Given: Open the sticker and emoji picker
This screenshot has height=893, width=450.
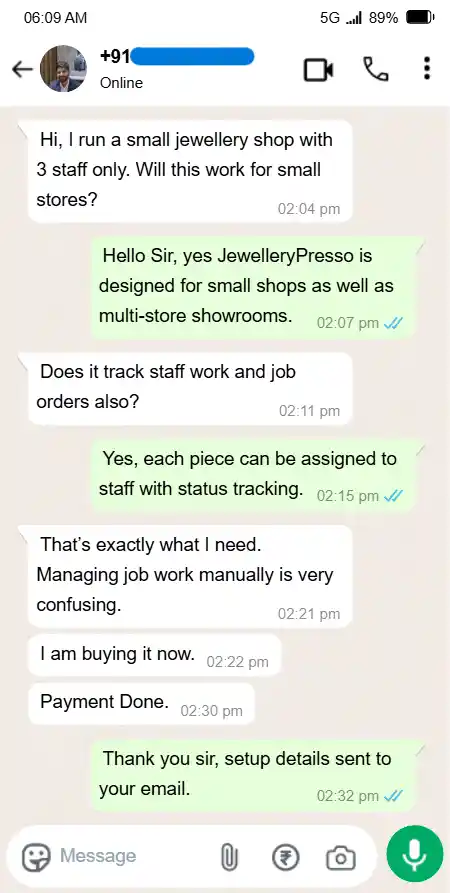Looking at the screenshot, I should 36,856.
